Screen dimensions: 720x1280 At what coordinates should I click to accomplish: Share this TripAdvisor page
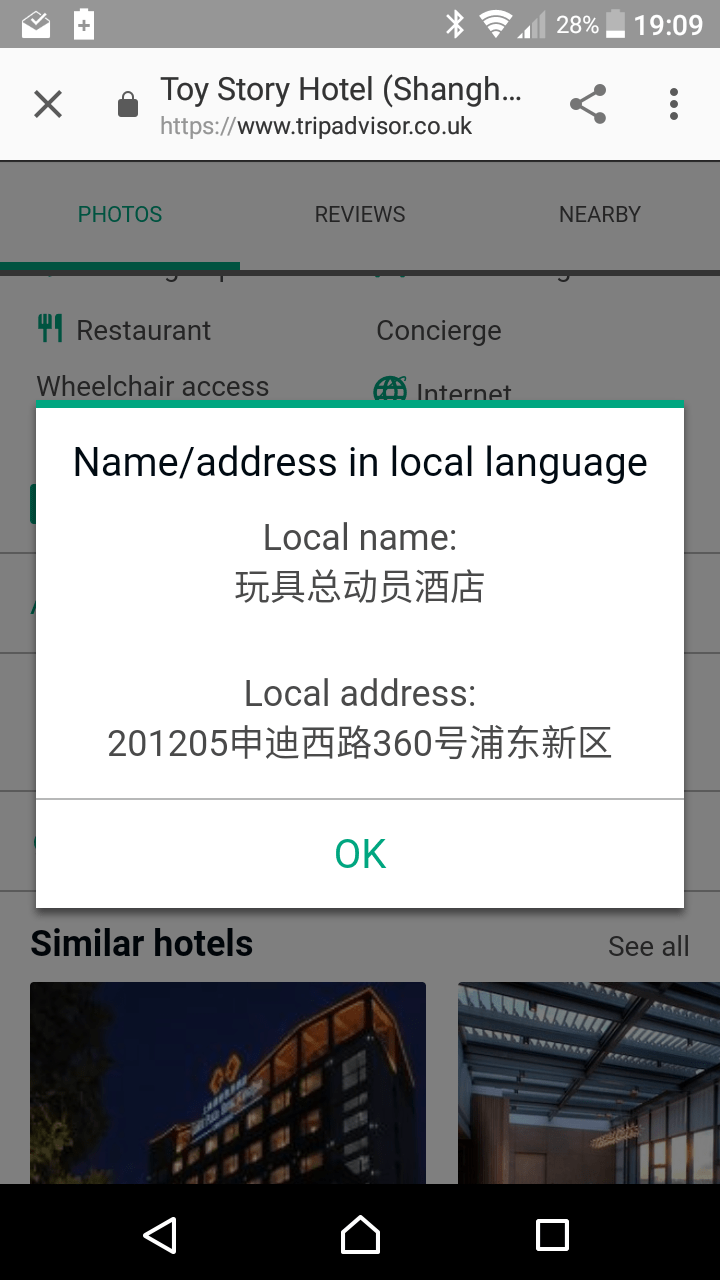pyautogui.click(x=588, y=104)
